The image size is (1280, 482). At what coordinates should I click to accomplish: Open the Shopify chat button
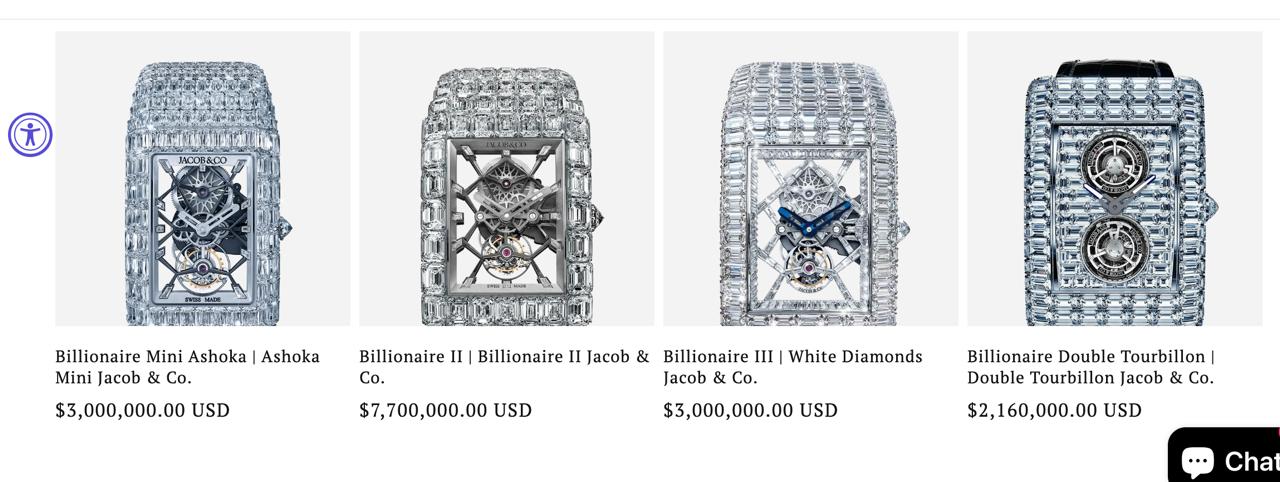(1225, 458)
